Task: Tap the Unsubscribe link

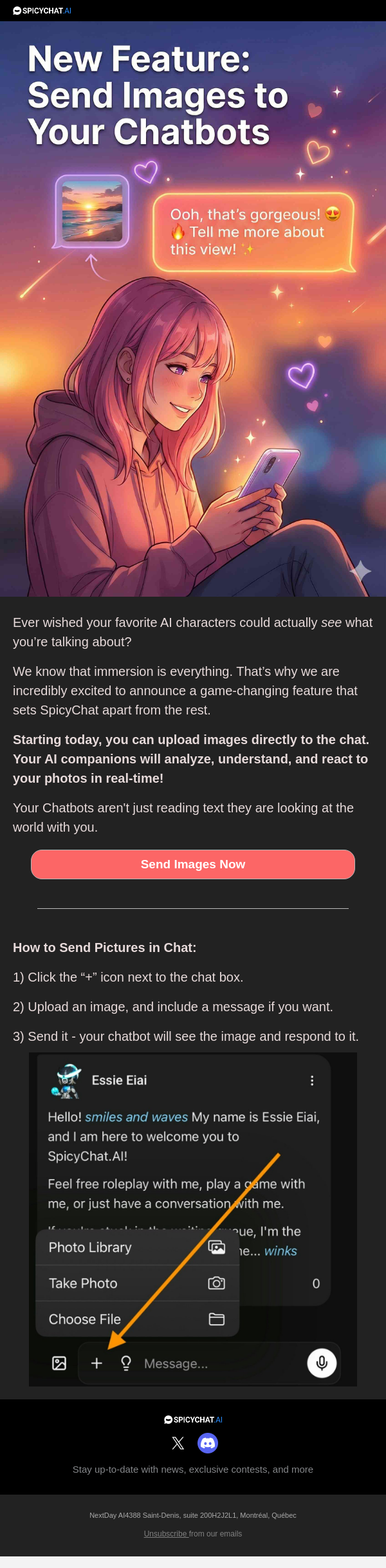Action: point(165,1534)
